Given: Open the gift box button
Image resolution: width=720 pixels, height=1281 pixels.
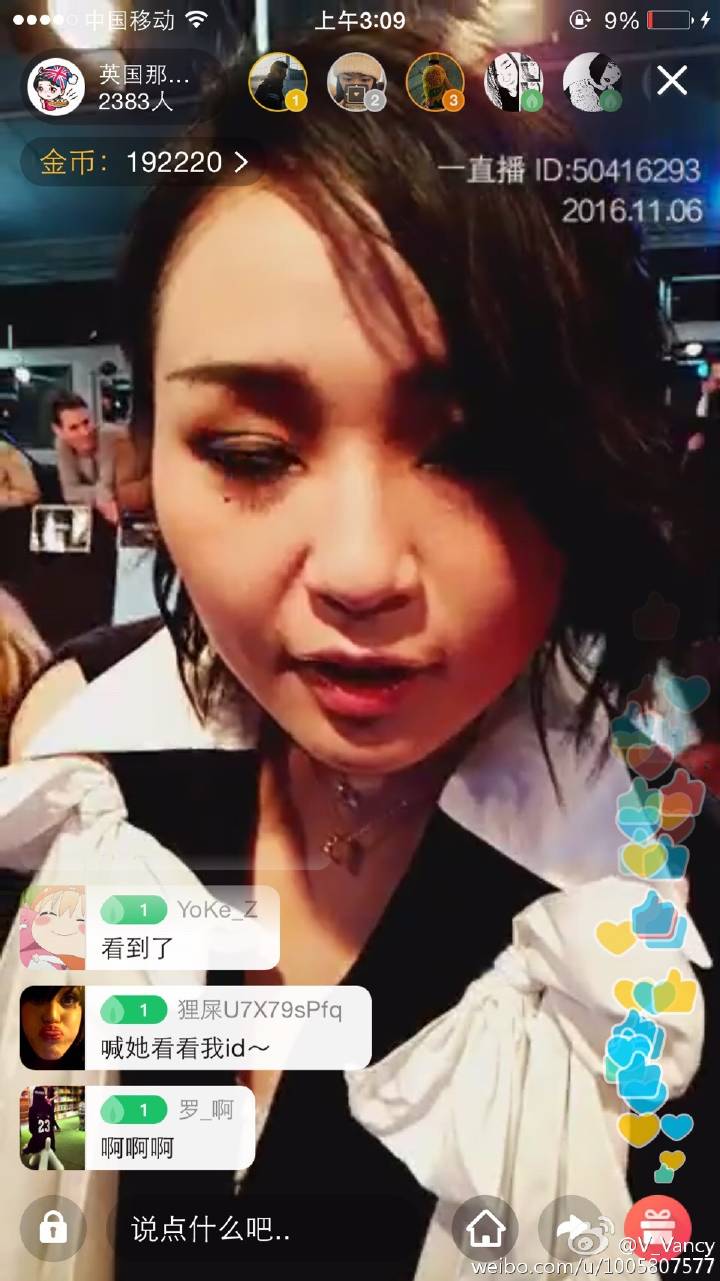Looking at the screenshot, I should [x=657, y=1228].
